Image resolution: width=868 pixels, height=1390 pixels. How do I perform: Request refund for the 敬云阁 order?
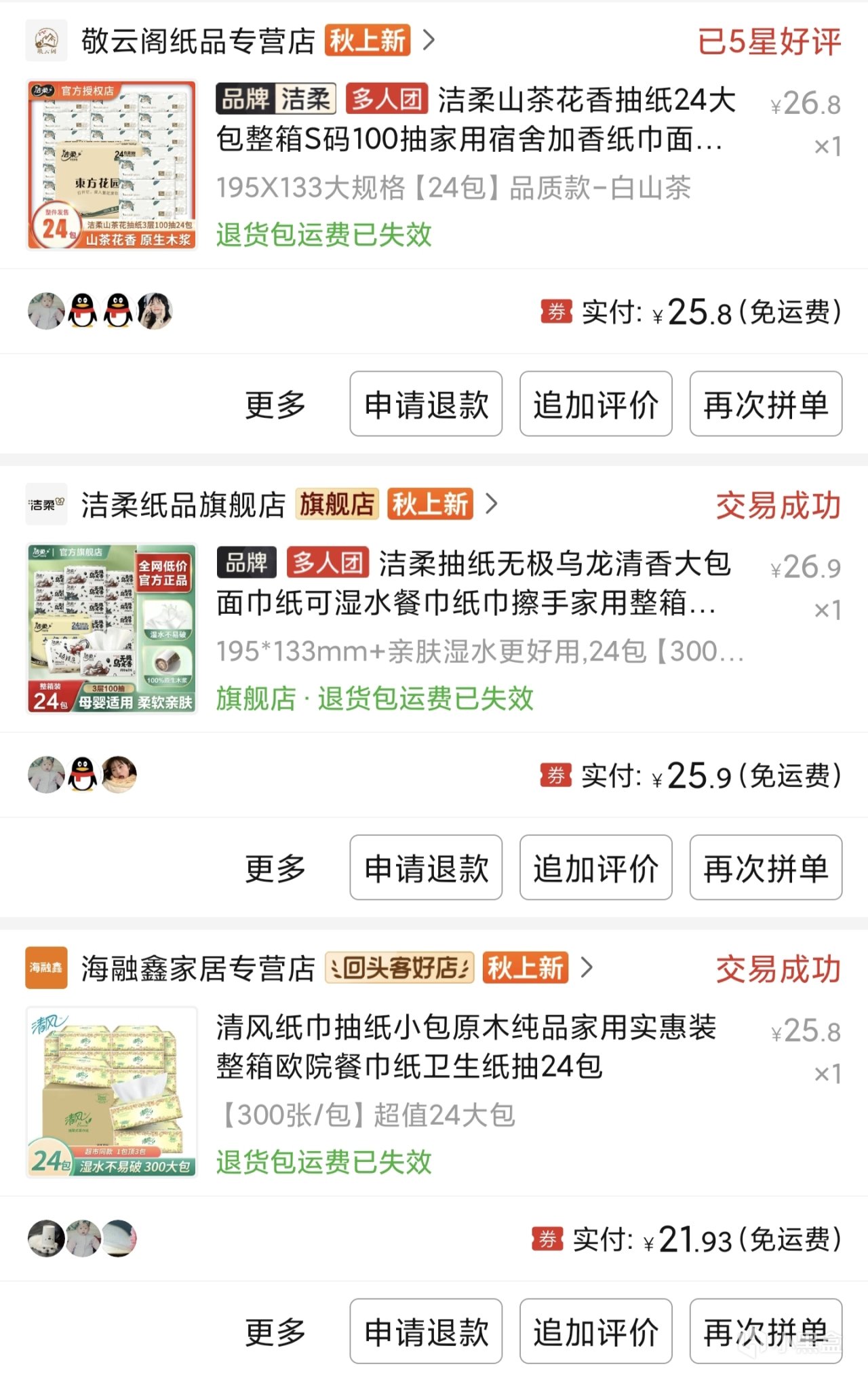click(x=426, y=404)
